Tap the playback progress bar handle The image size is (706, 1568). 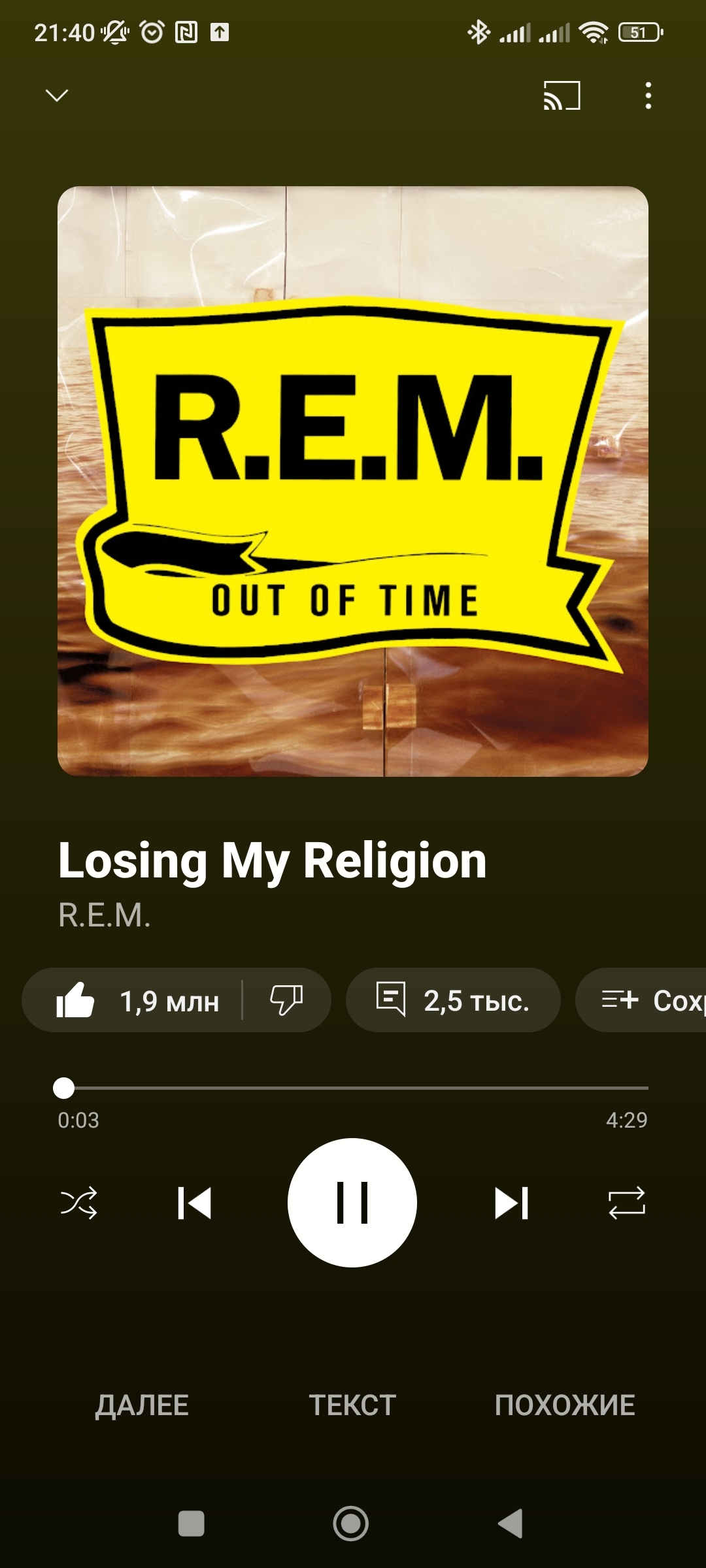coord(64,1088)
